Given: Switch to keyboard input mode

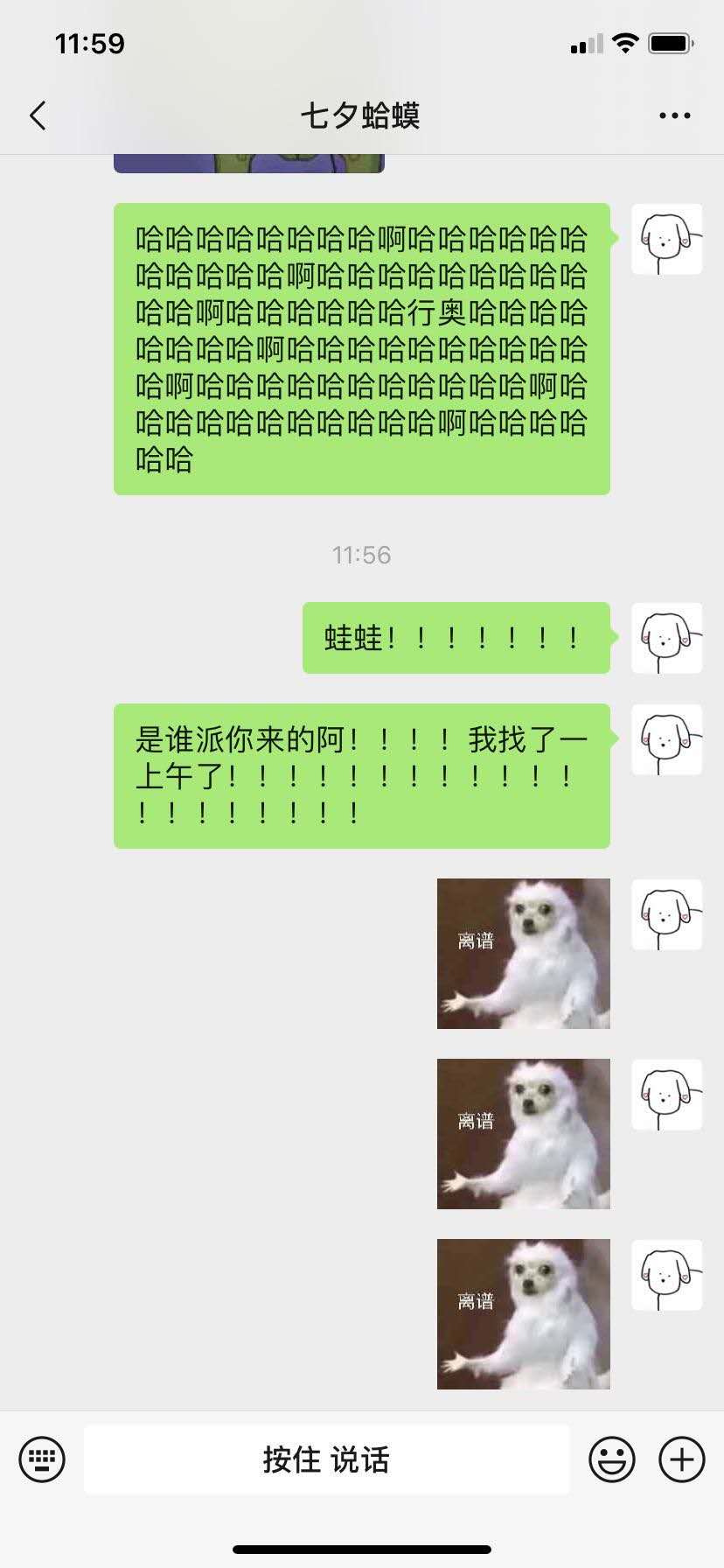Looking at the screenshot, I should coord(42,1459).
